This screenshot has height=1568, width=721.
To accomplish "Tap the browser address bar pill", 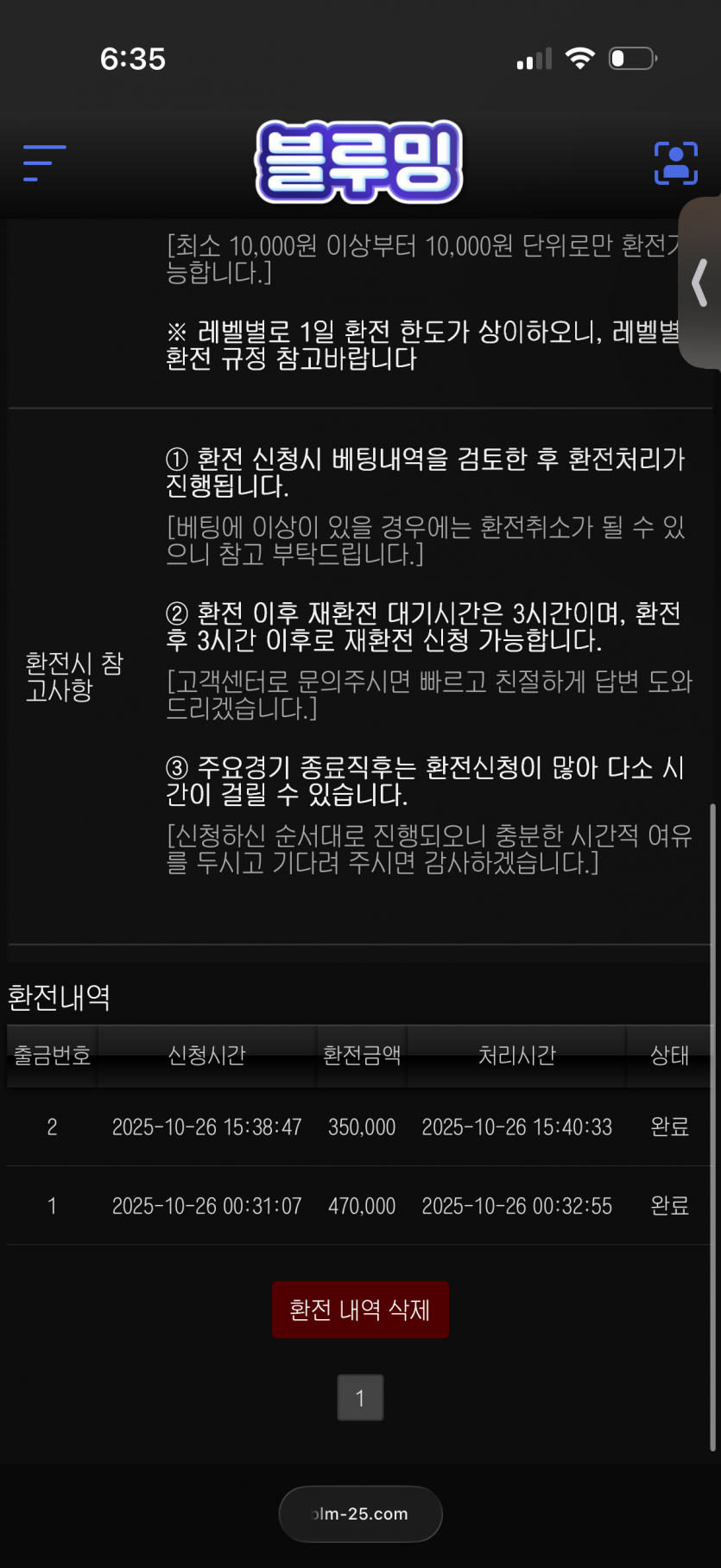I will pos(360,1514).
